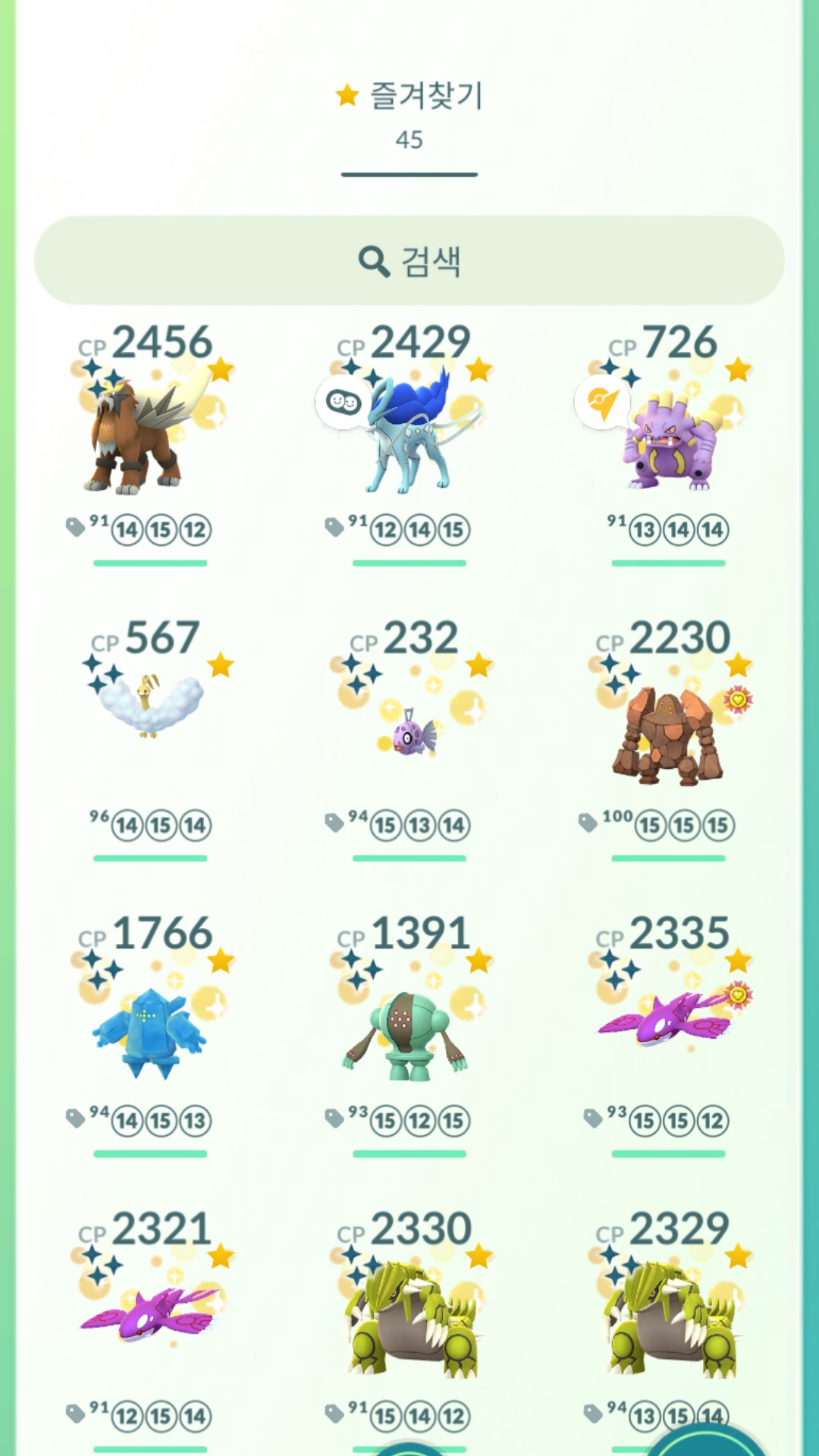Screen dimensions: 819x1456
Task: Select the 즐겨찾기 favorites tab
Action: [x=409, y=114]
